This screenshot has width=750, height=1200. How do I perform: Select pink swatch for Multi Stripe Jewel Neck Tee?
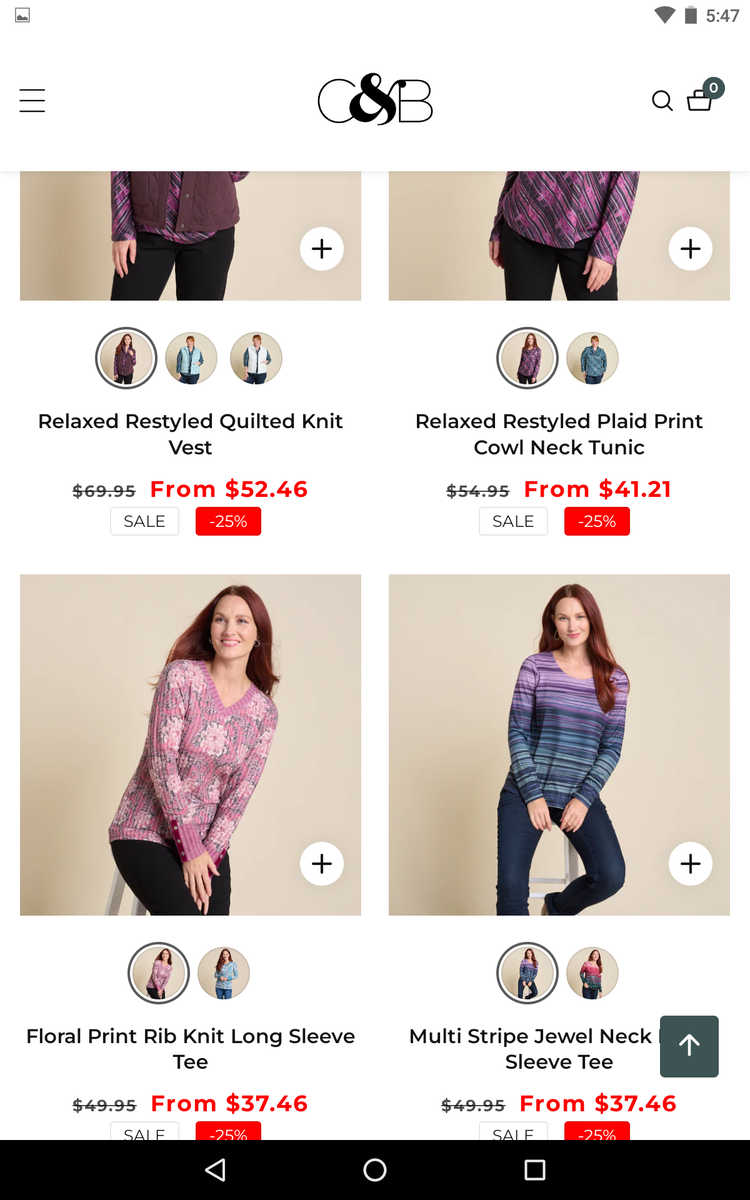point(592,973)
